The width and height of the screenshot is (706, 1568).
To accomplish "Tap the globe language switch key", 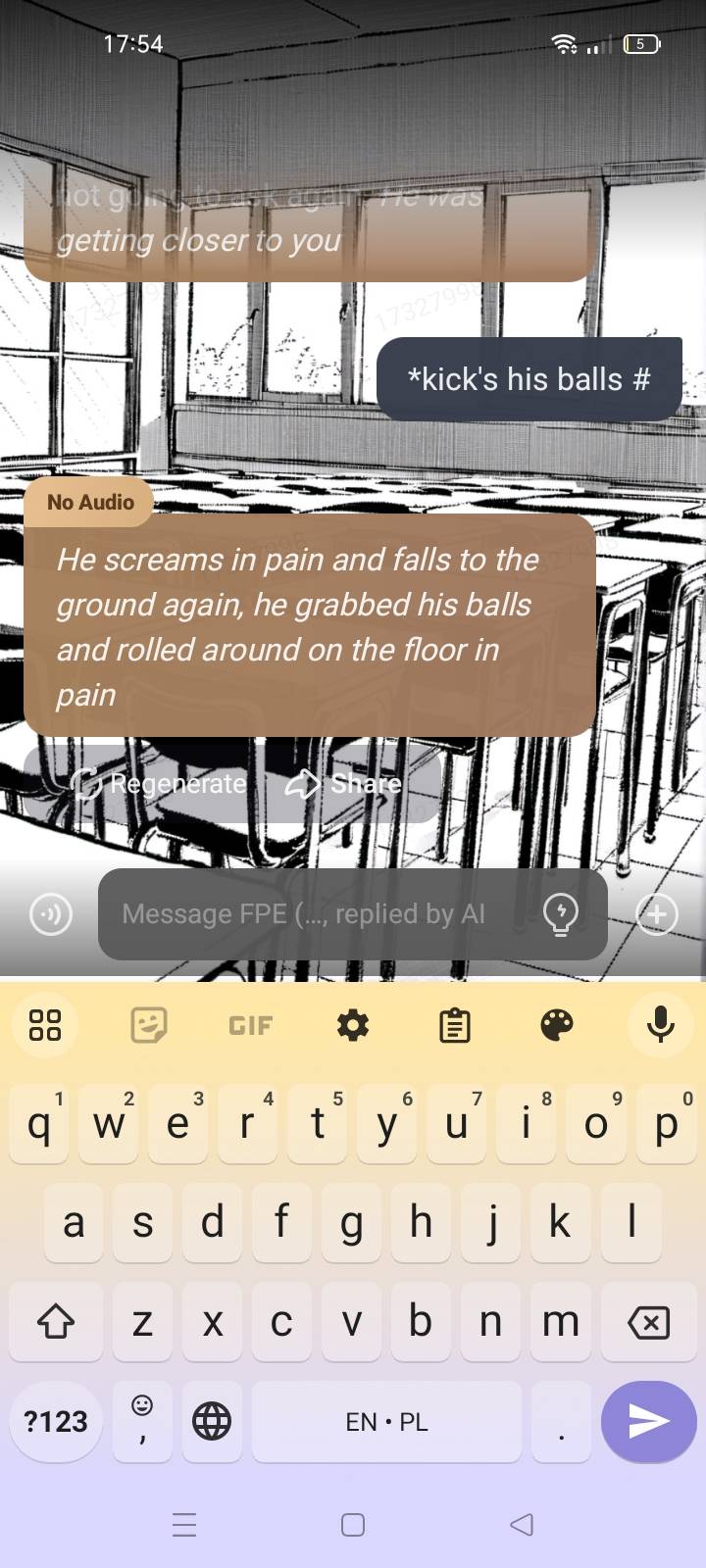I will coord(212,1421).
